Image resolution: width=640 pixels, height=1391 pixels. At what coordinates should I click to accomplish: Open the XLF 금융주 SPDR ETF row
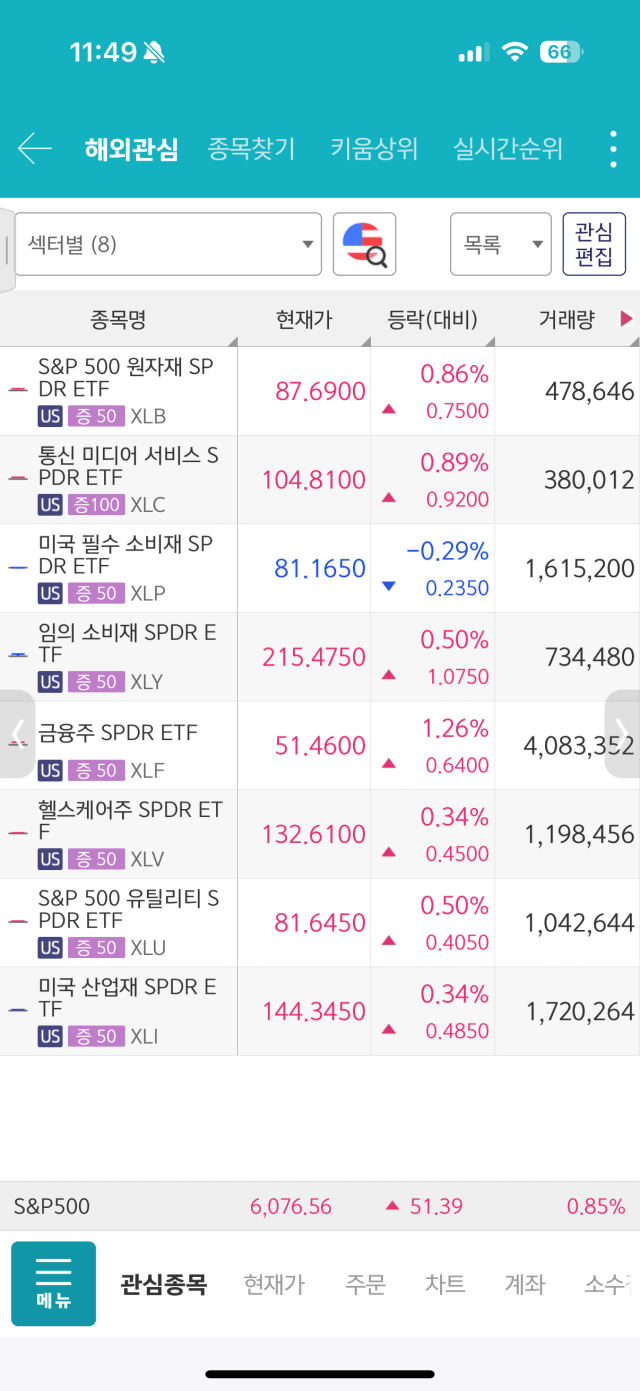pos(320,745)
